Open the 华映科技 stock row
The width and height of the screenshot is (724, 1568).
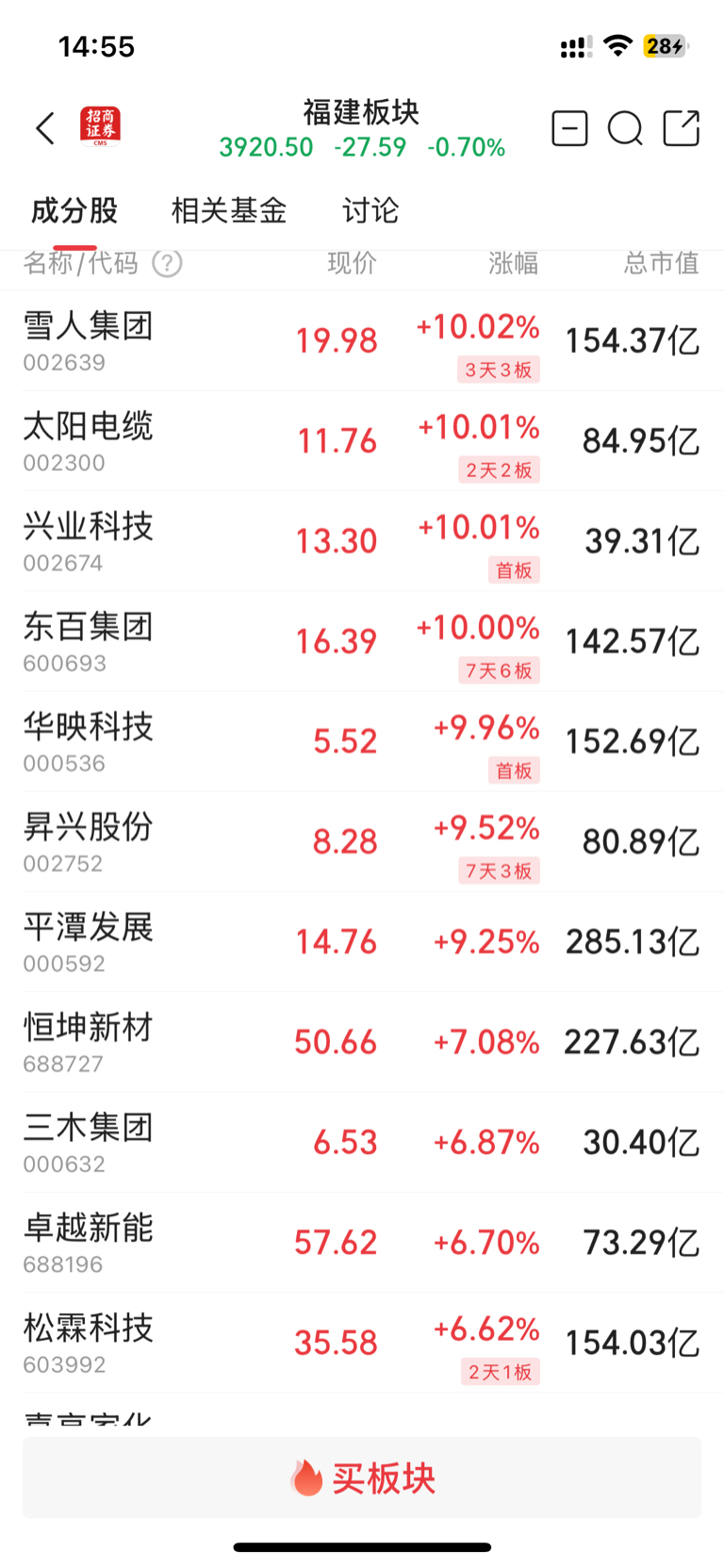(362, 741)
